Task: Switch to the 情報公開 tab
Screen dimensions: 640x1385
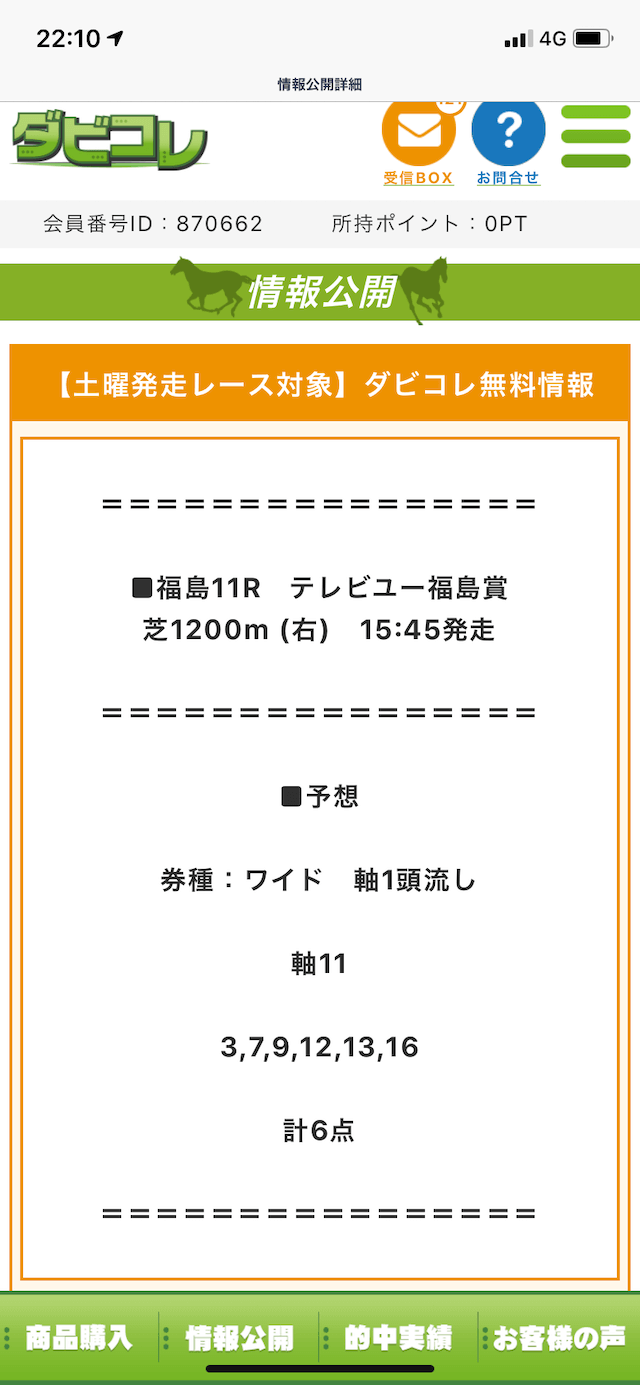Action: (x=240, y=1337)
